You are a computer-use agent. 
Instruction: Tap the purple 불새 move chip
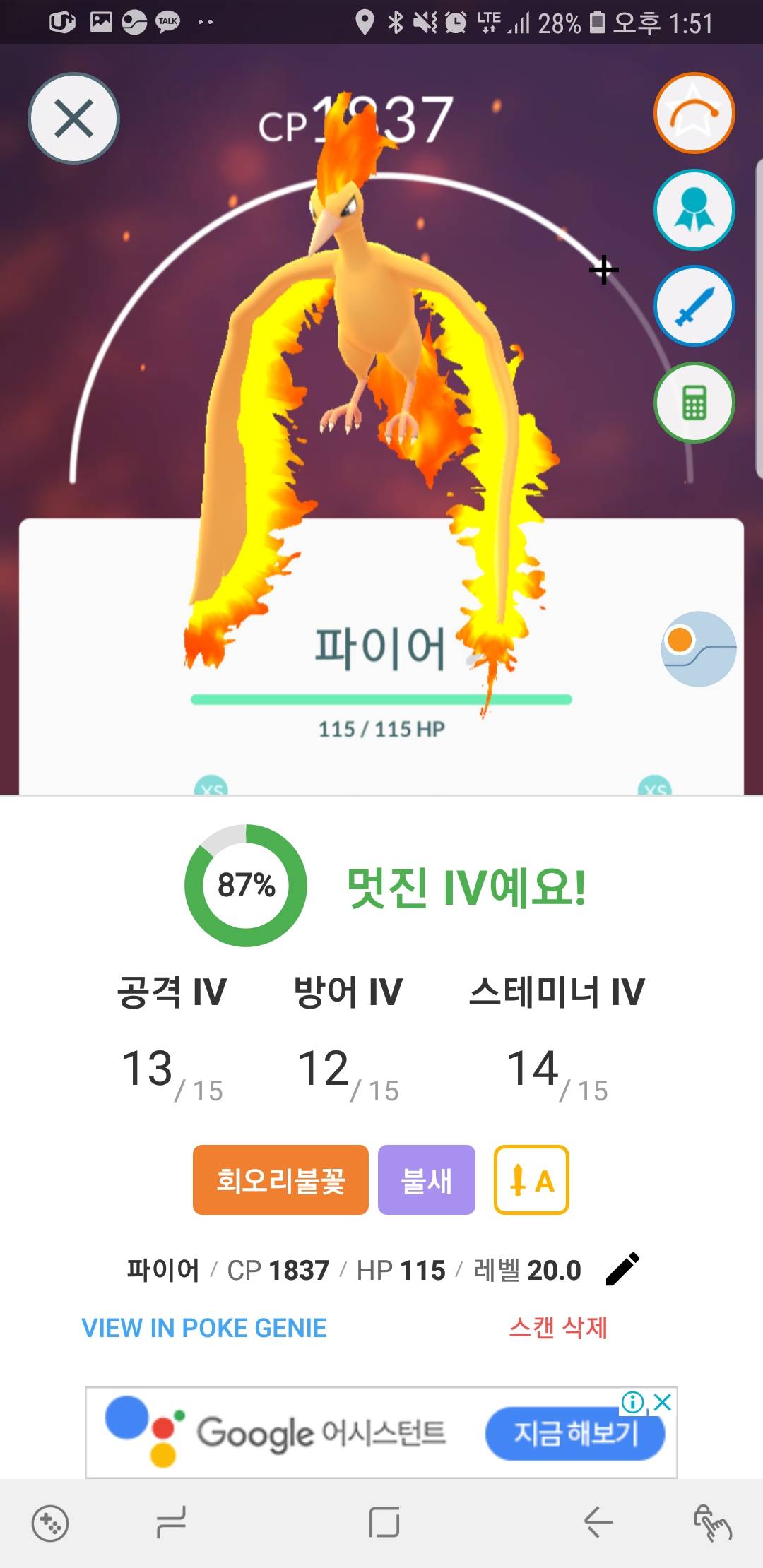point(426,1180)
